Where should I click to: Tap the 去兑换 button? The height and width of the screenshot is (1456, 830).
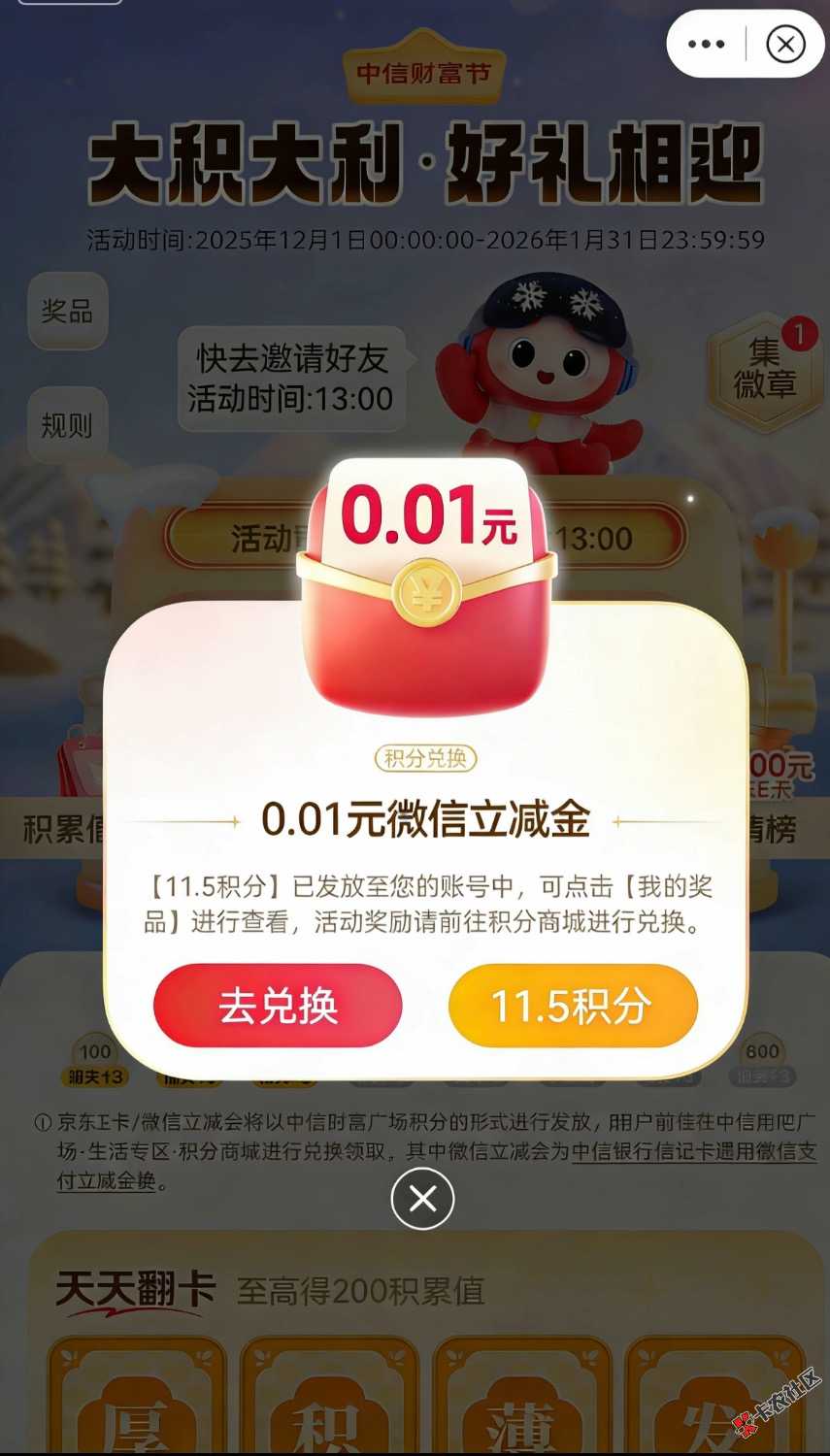(x=278, y=1006)
